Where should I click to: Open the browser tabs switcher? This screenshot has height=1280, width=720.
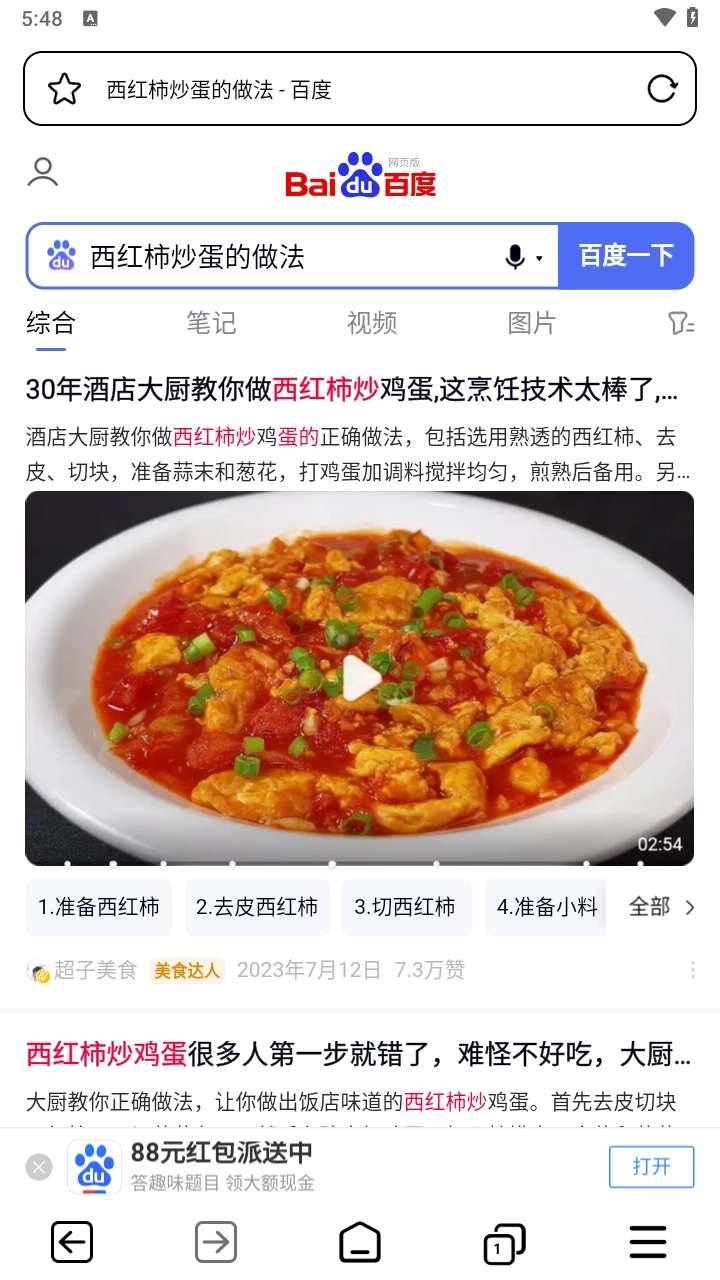pos(504,1243)
